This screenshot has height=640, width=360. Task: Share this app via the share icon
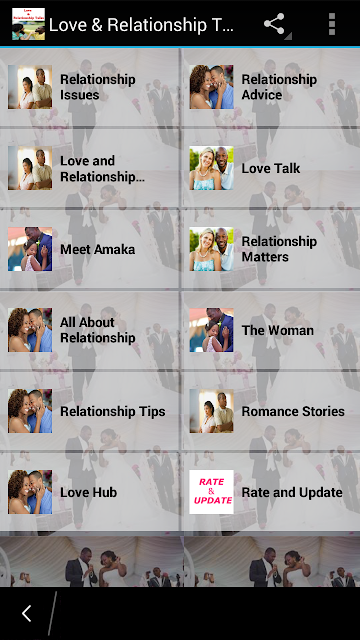[275, 24]
